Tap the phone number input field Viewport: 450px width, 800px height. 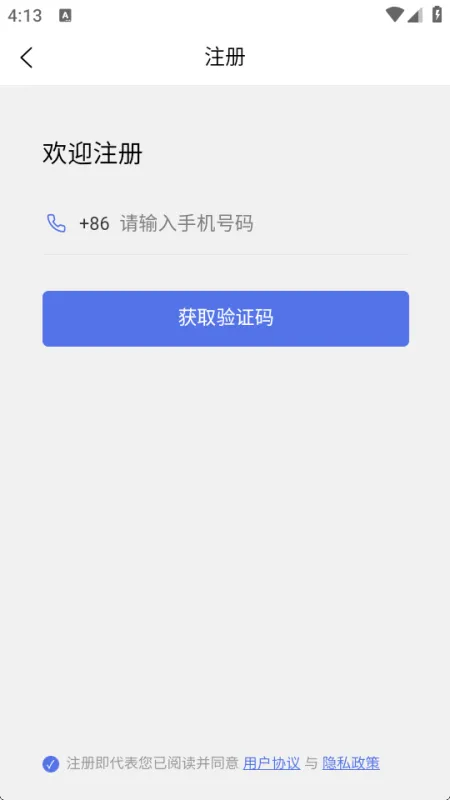point(263,223)
